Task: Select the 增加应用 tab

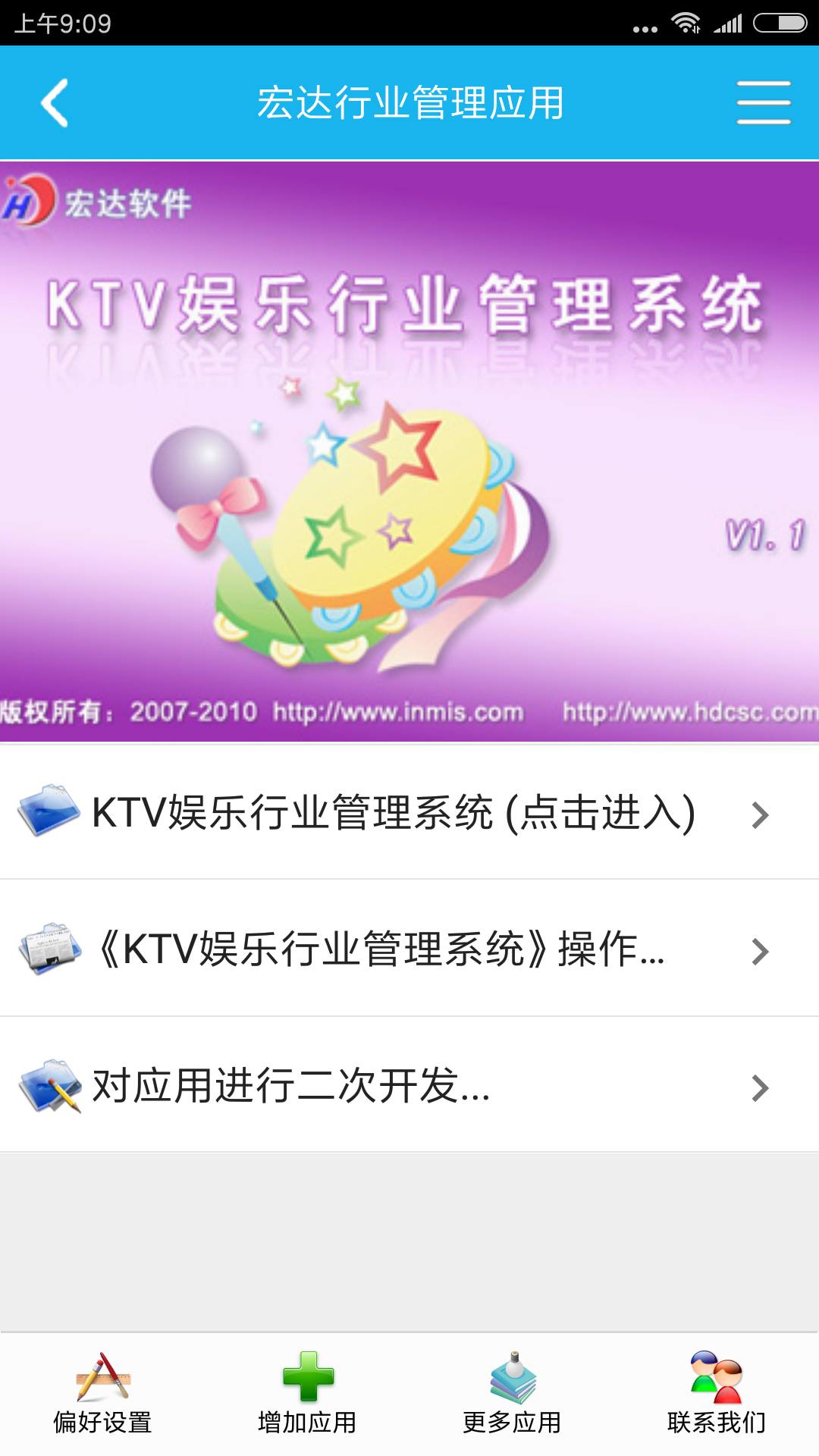Action: pyautogui.click(x=307, y=1395)
